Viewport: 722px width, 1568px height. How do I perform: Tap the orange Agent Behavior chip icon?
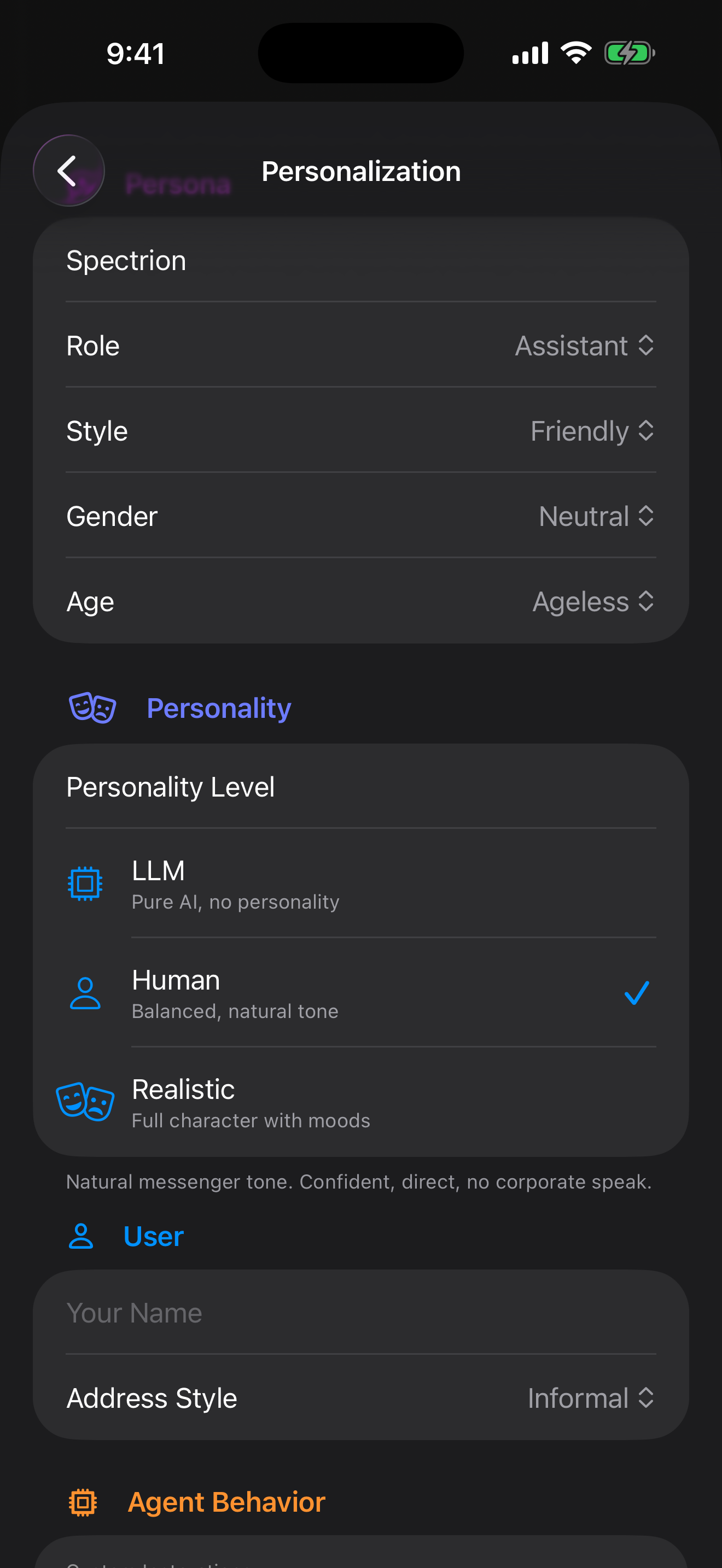coord(83,1502)
